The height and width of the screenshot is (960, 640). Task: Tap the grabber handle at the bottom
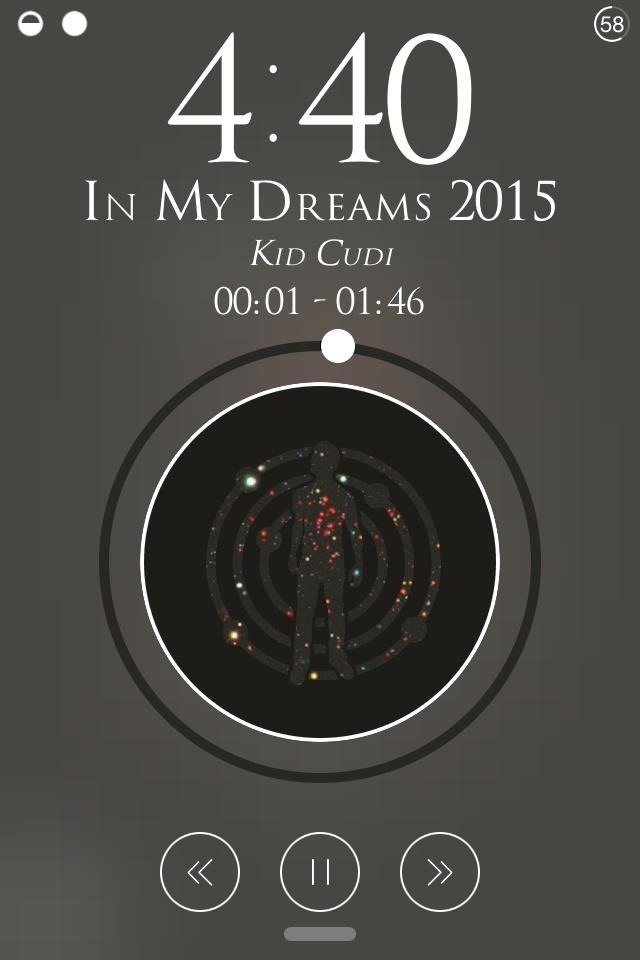coord(320,934)
